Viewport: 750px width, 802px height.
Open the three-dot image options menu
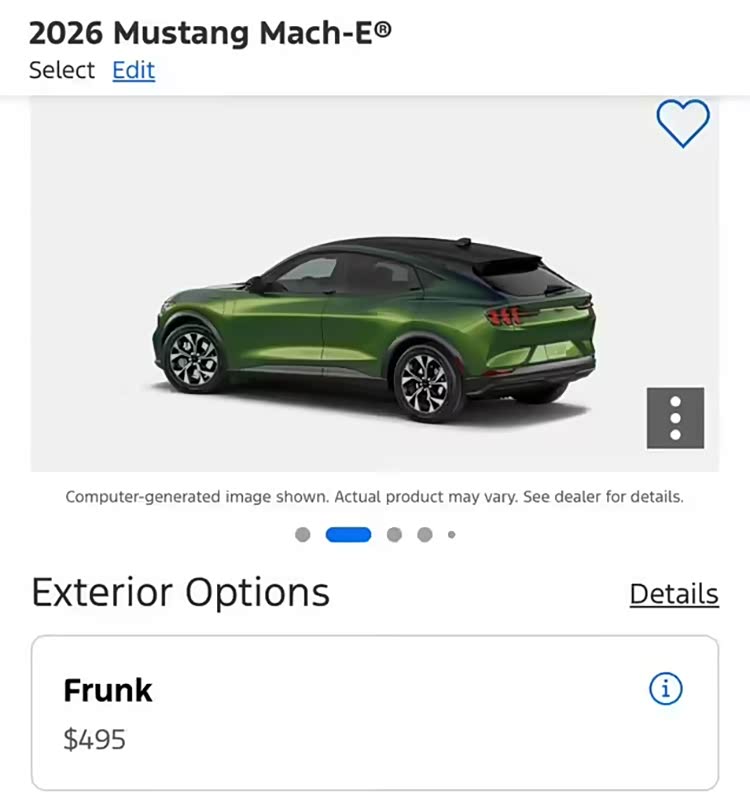tap(675, 418)
